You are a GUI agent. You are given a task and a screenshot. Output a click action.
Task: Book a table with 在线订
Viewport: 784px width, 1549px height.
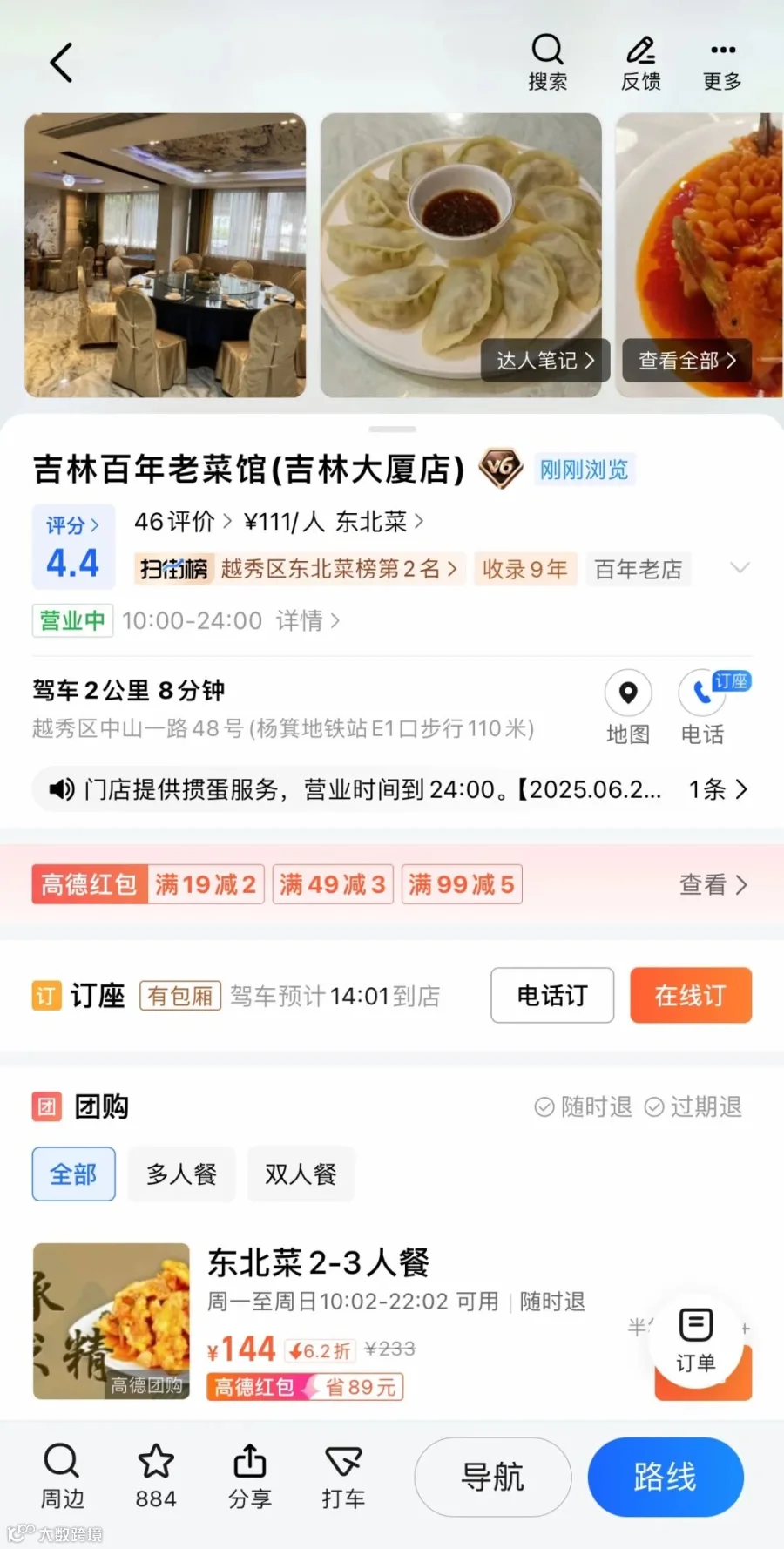[691, 995]
